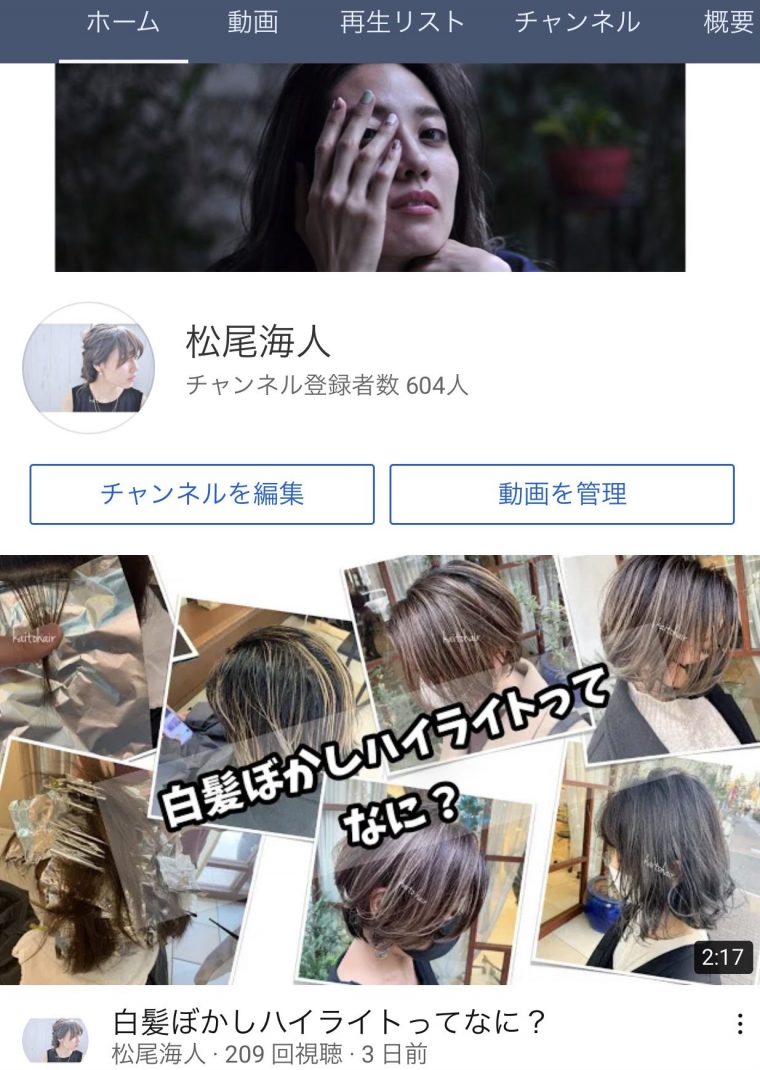Tap the チャンネルを編集 button

coord(202,494)
